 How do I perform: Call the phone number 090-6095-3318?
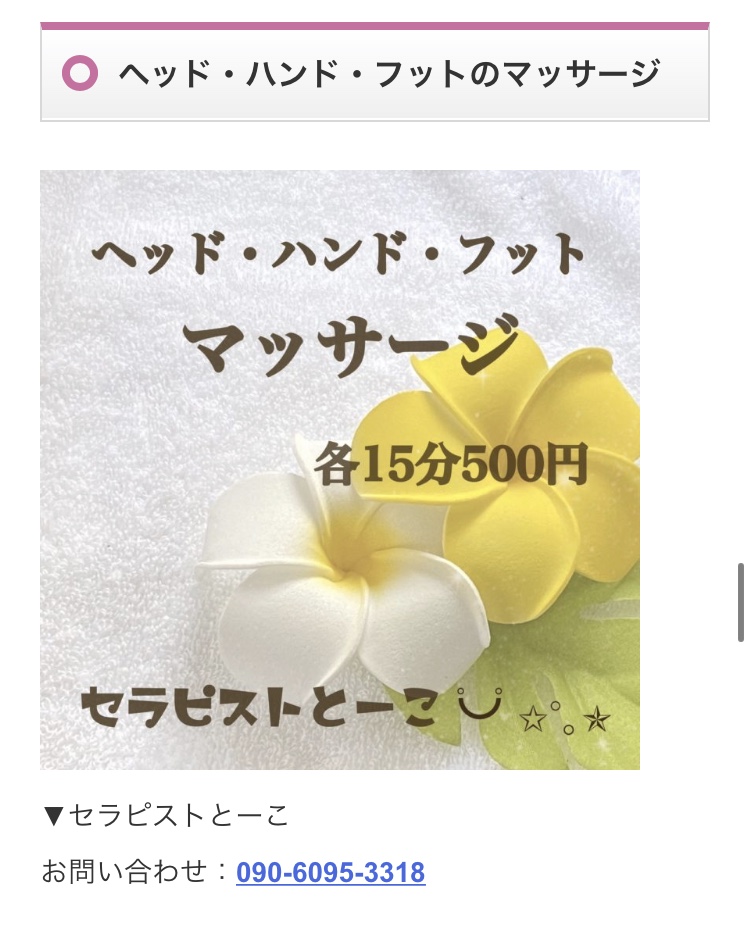pyautogui.click(x=330, y=872)
